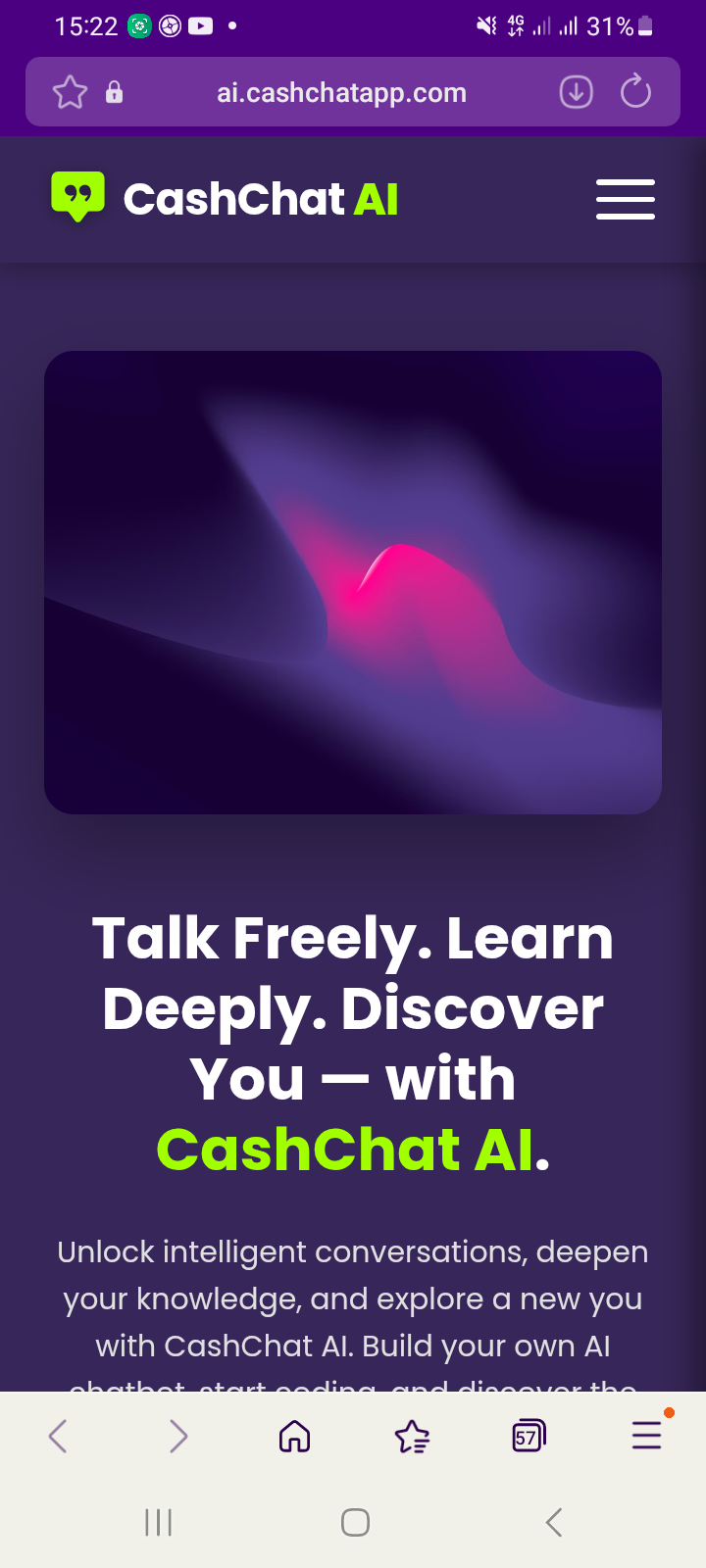Open the browser tools menu
The image size is (706, 1568).
pos(647,1435)
